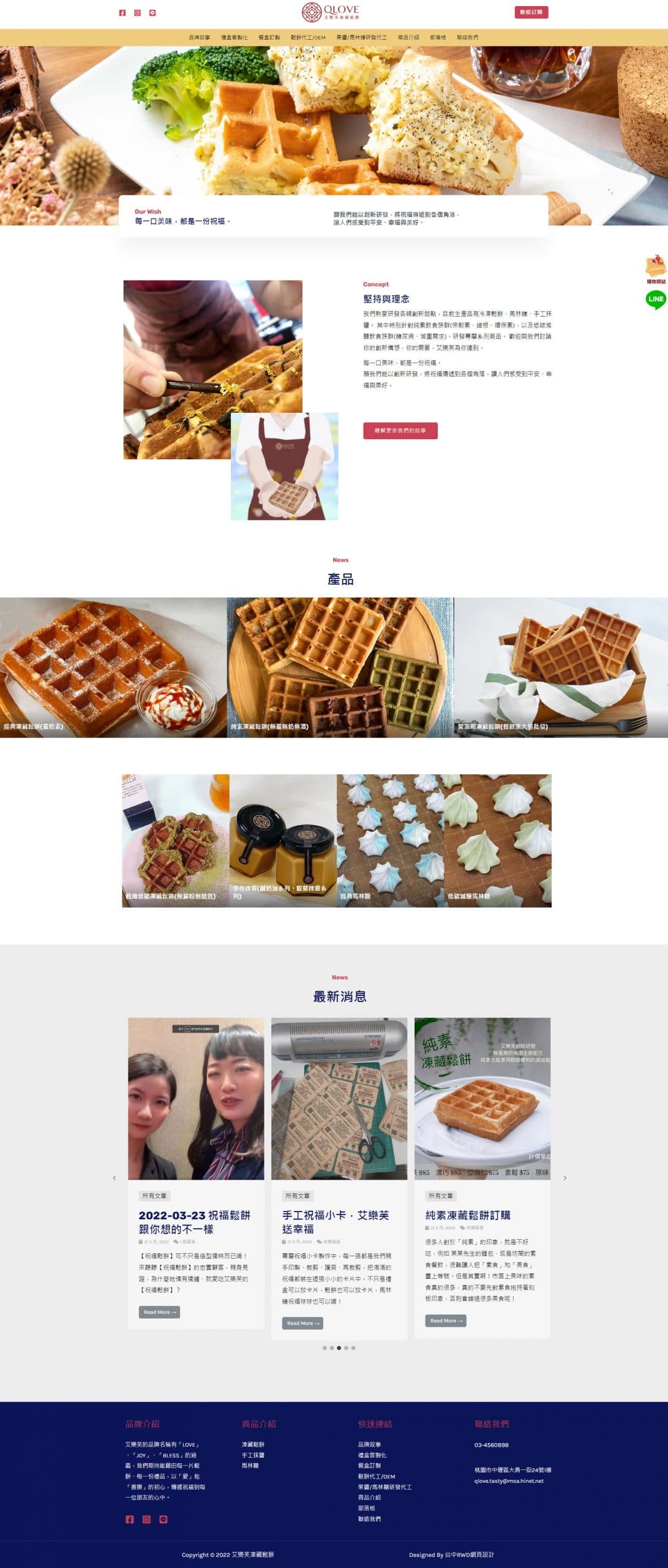Open the 低碳減醣馬林糖 product tile
668x1568 pixels.
497,840
